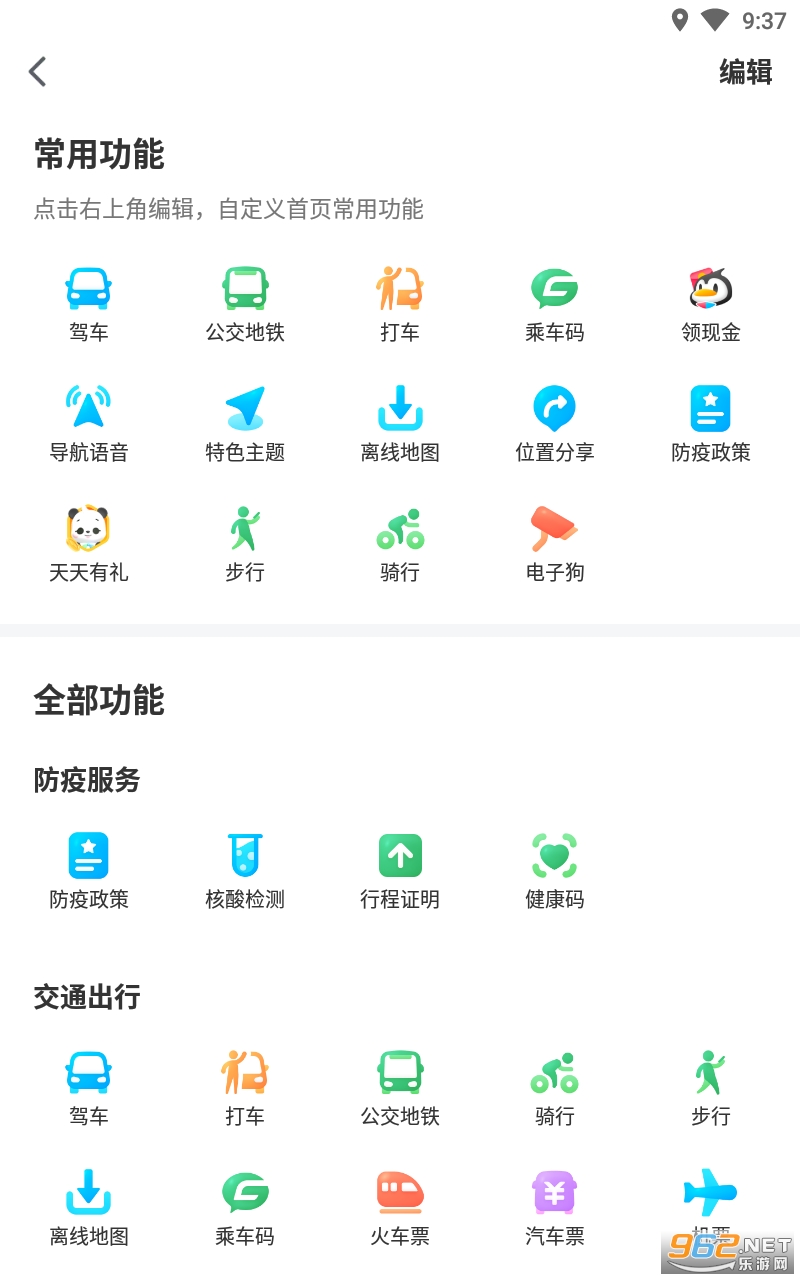Open 打车 under 交通出行
800x1280 pixels.
coord(245,1089)
